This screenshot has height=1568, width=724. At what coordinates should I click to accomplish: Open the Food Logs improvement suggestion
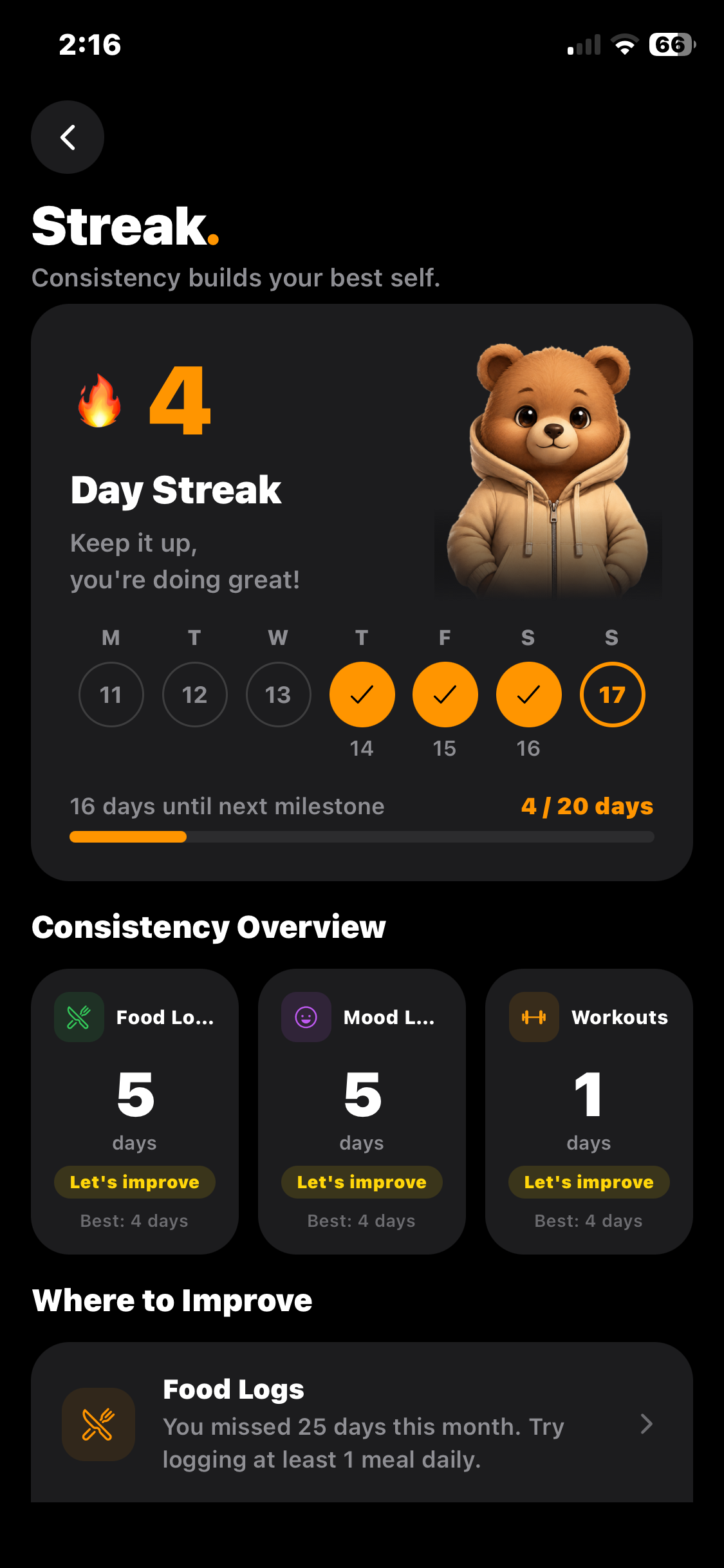[362, 1423]
